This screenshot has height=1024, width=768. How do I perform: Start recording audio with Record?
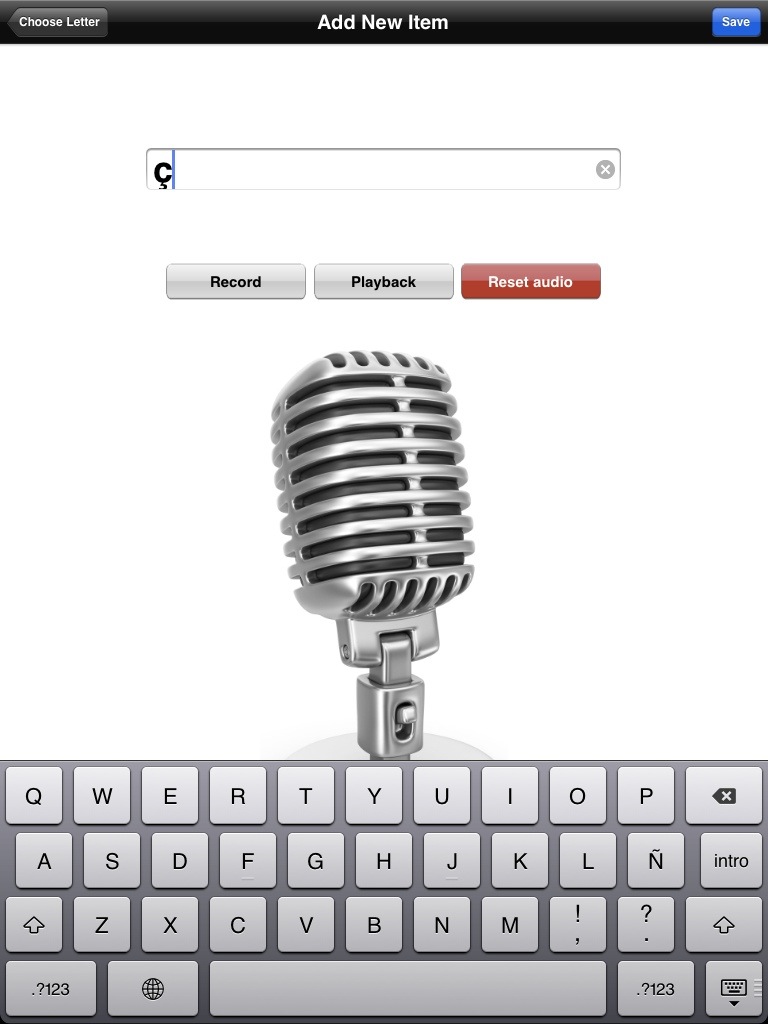(235, 282)
